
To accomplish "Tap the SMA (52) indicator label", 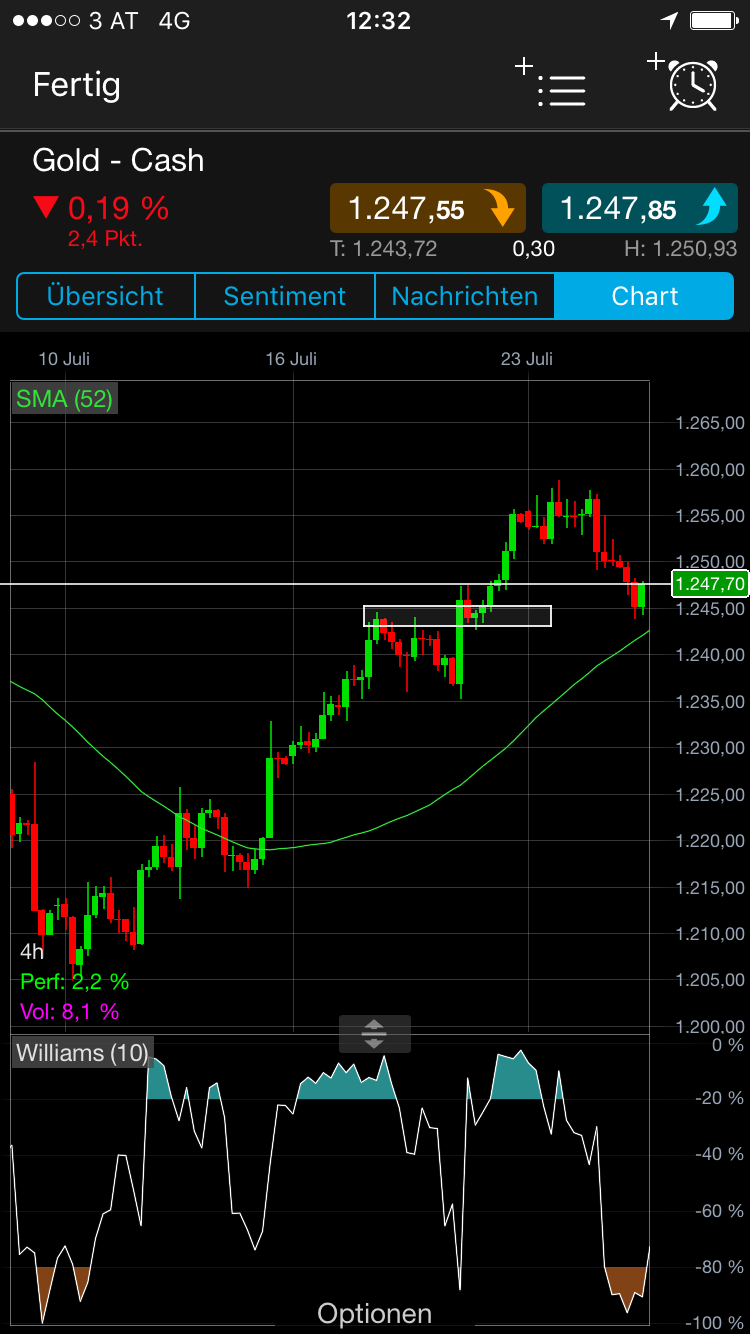I will 64,398.
